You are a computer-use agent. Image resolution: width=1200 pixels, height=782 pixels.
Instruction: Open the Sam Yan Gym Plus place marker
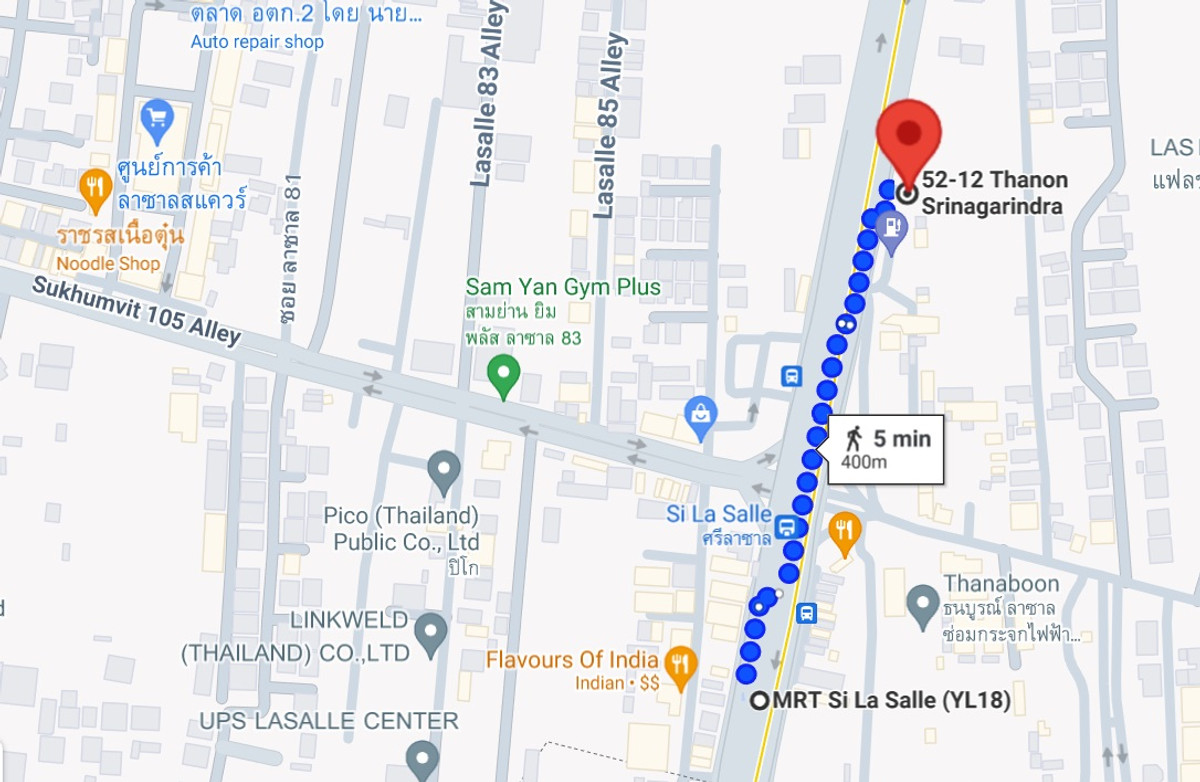(503, 378)
